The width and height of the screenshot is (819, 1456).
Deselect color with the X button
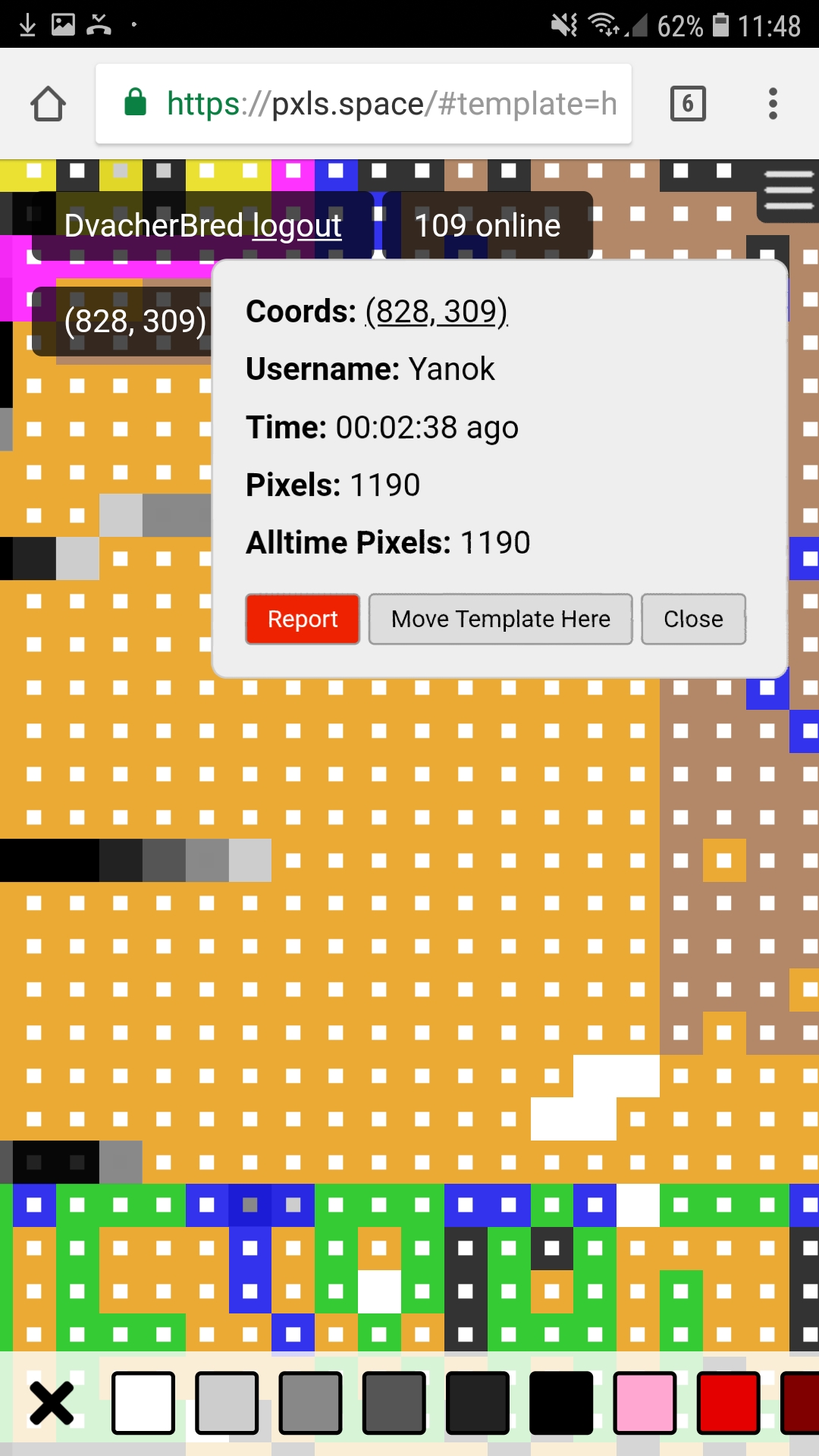coord(52,1403)
